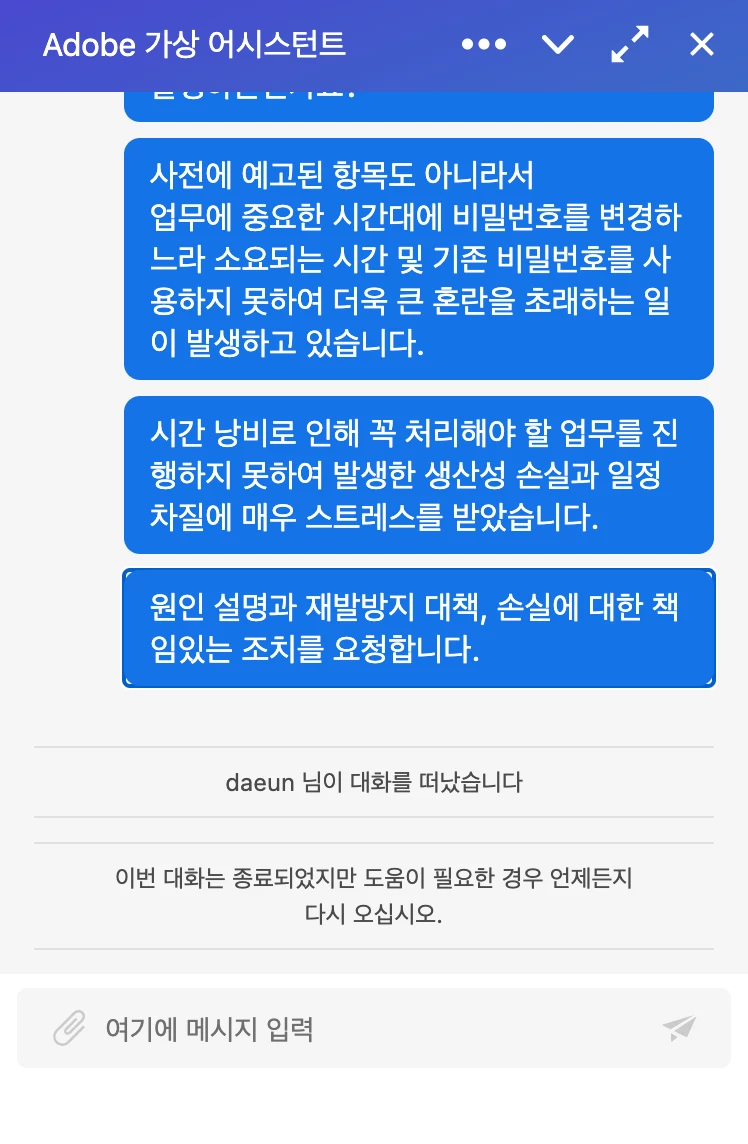This screenshot has height=1144, width=748.
Task: Minimize the Adobe assistant chat window
Action: [557, 45]
